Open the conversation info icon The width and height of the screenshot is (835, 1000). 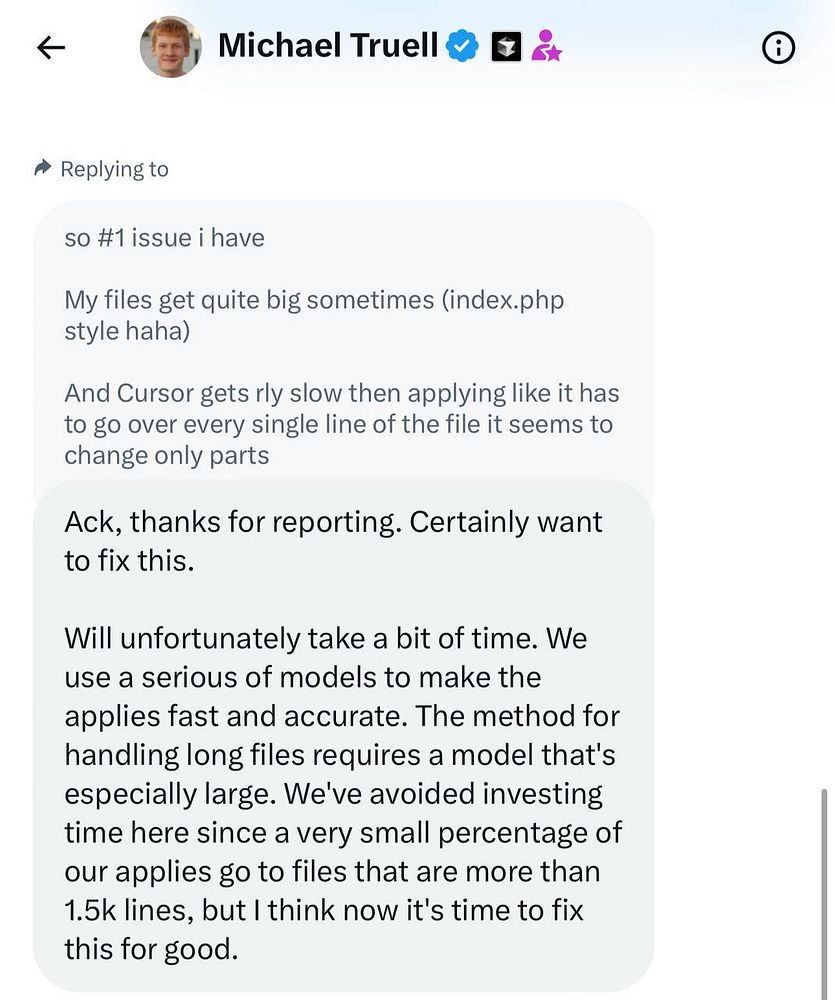click(778, 47)
